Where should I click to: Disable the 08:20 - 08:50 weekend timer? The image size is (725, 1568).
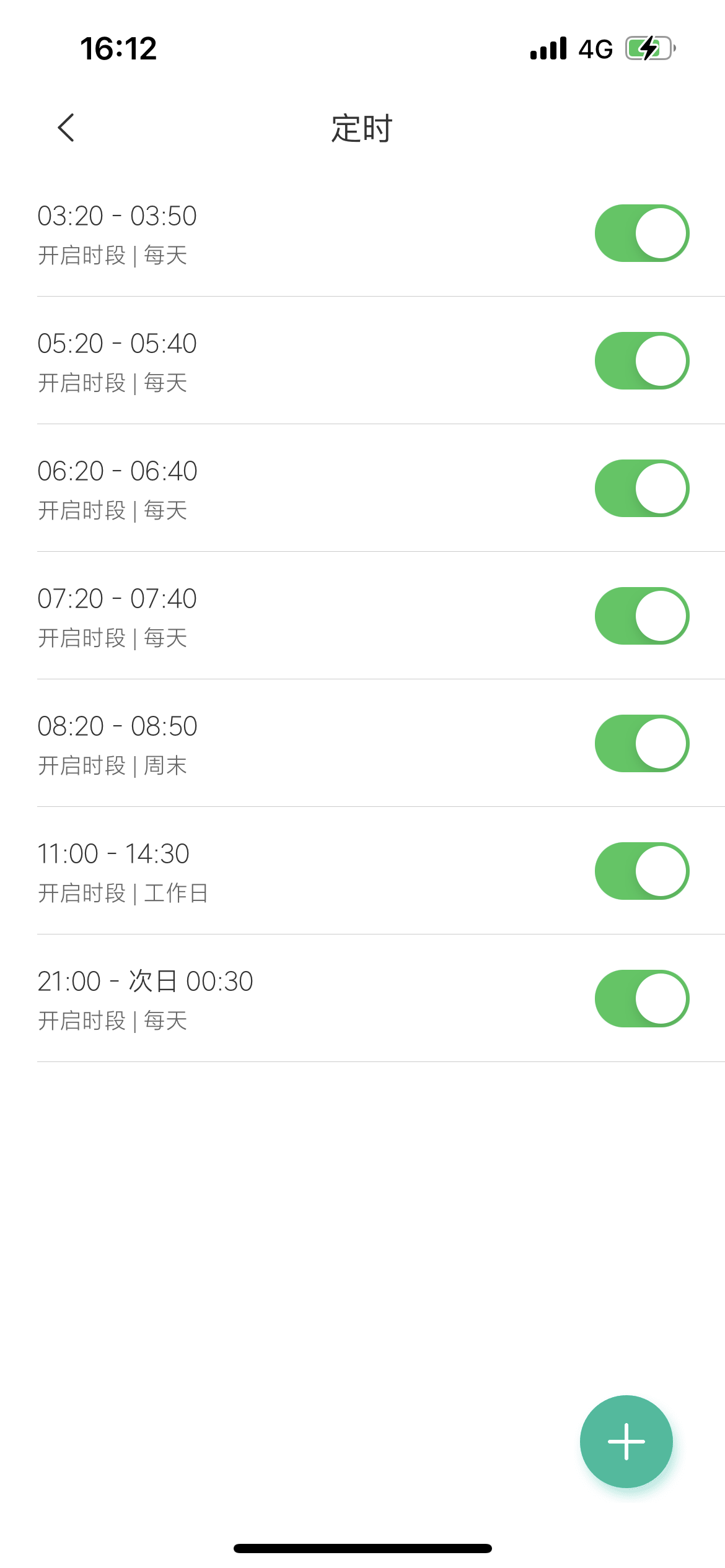[642, 743]
